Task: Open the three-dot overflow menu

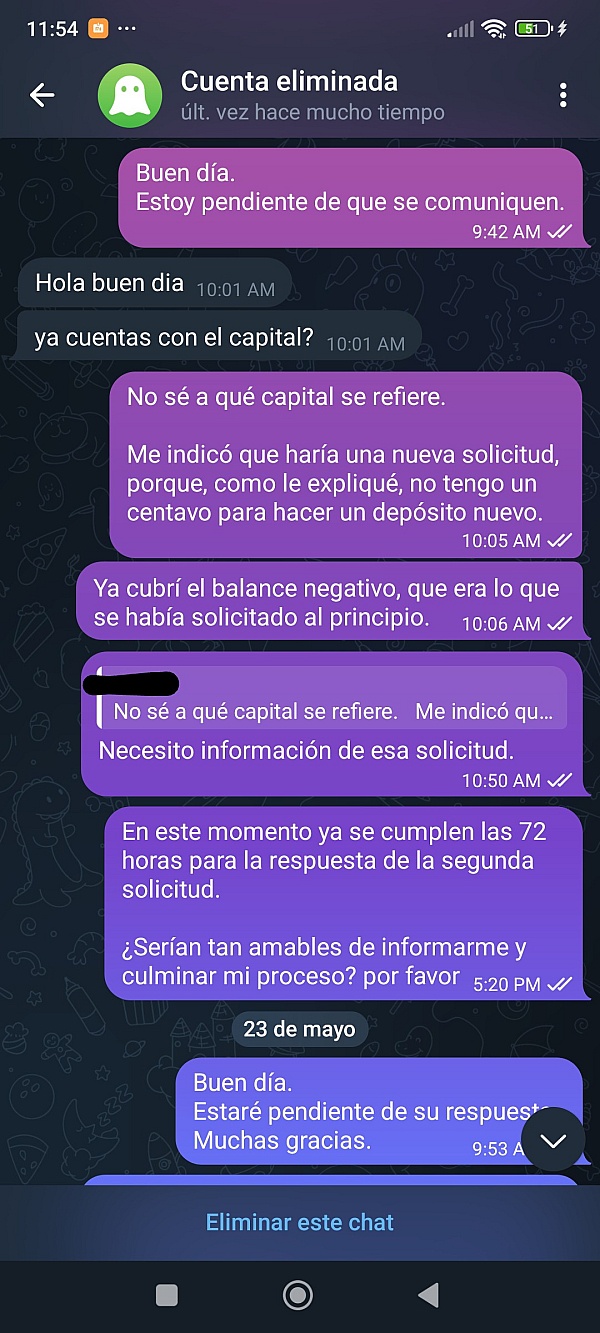Action: click(563, 95)
